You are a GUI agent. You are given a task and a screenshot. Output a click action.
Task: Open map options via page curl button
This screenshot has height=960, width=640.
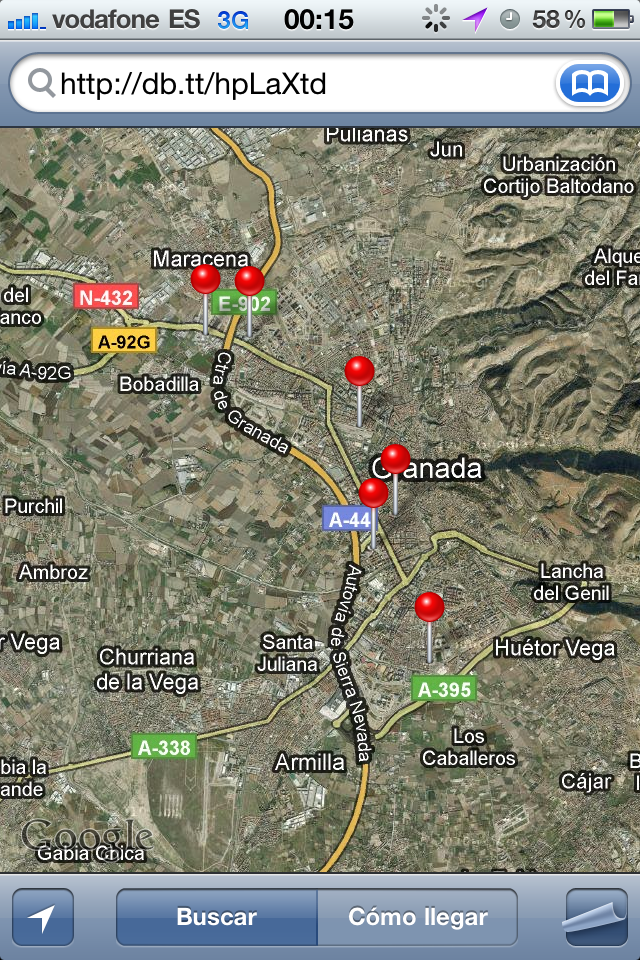(596, 917)
